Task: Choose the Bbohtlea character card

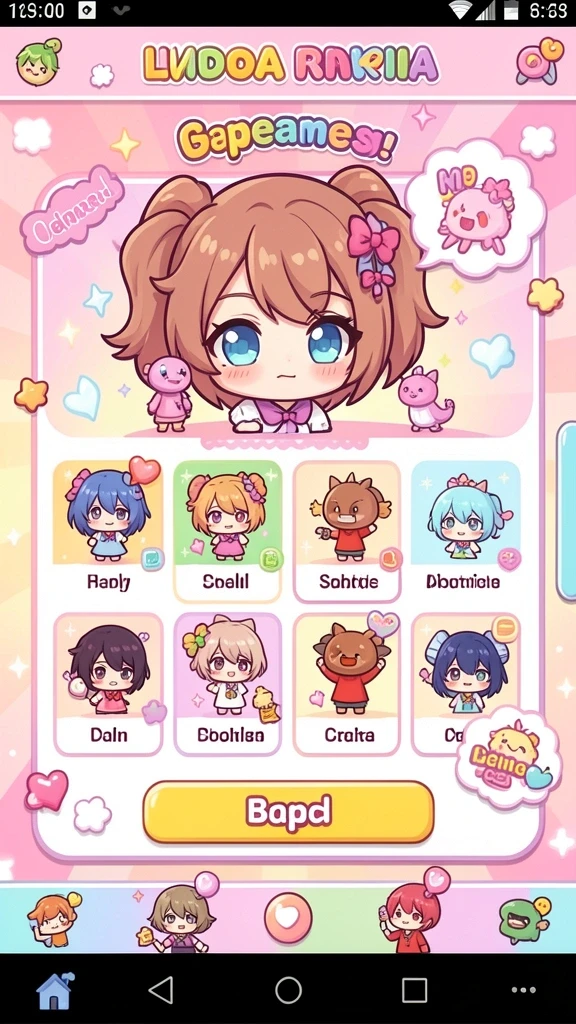Action: [228, 684]
